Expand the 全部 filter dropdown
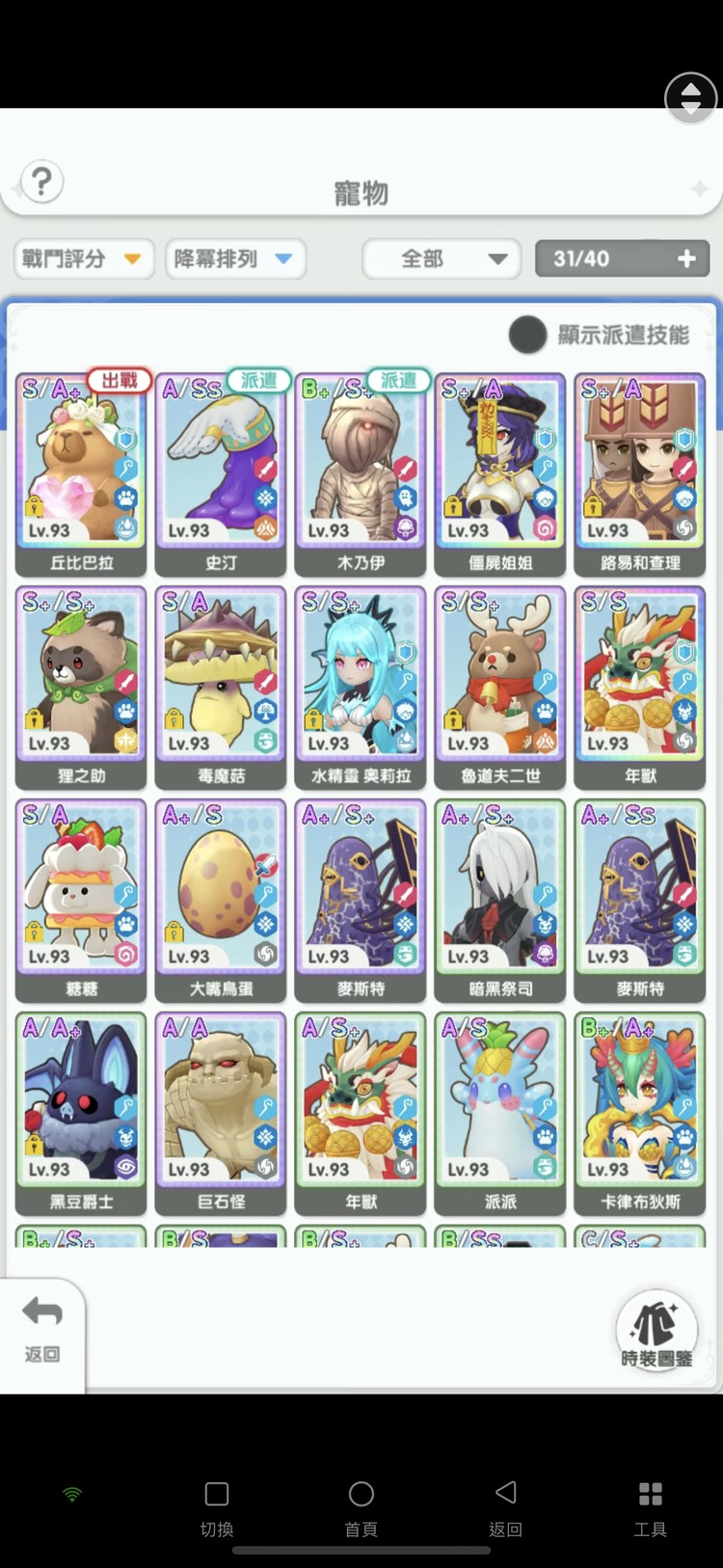The image size is (723, 1568). click(442, 258)
